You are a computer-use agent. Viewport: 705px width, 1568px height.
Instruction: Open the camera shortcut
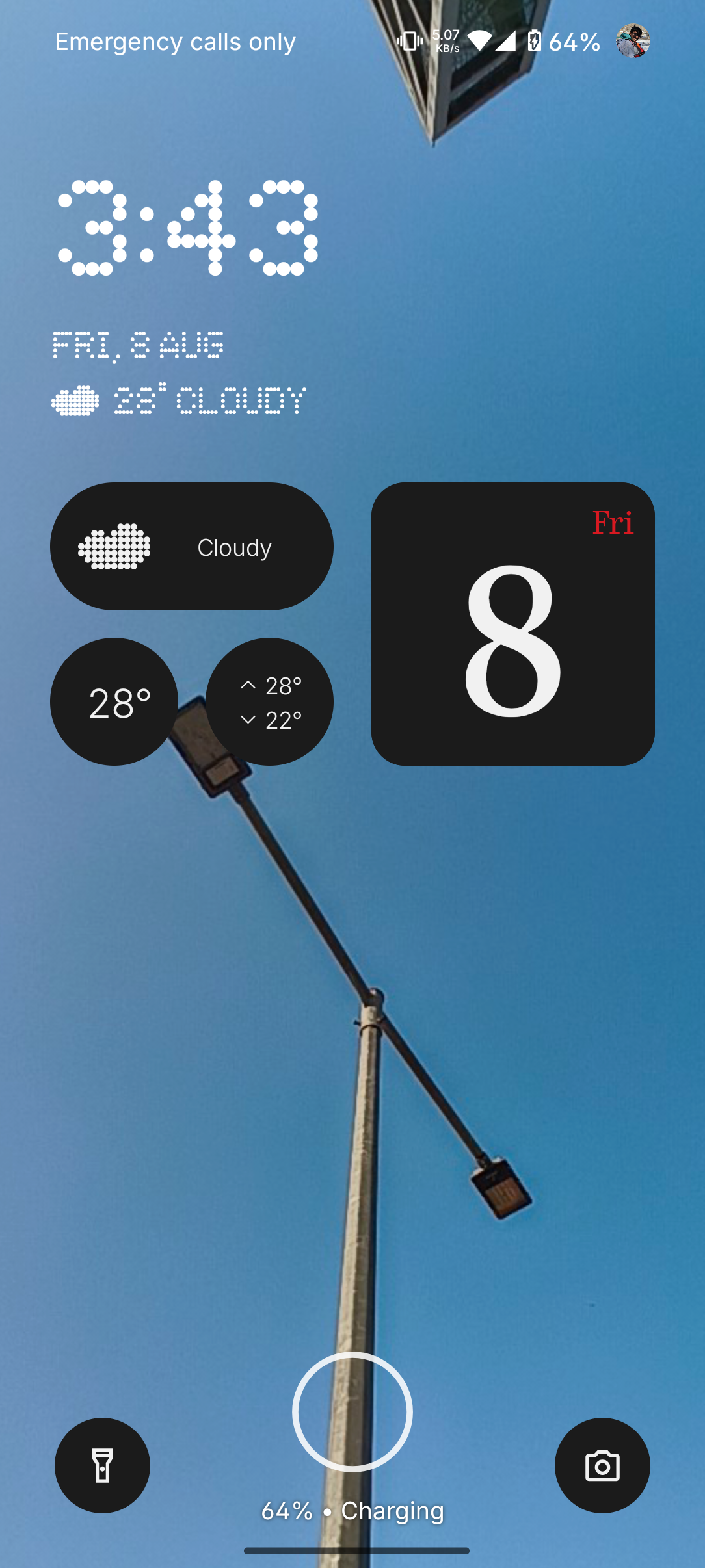[x=602, y=1465]
